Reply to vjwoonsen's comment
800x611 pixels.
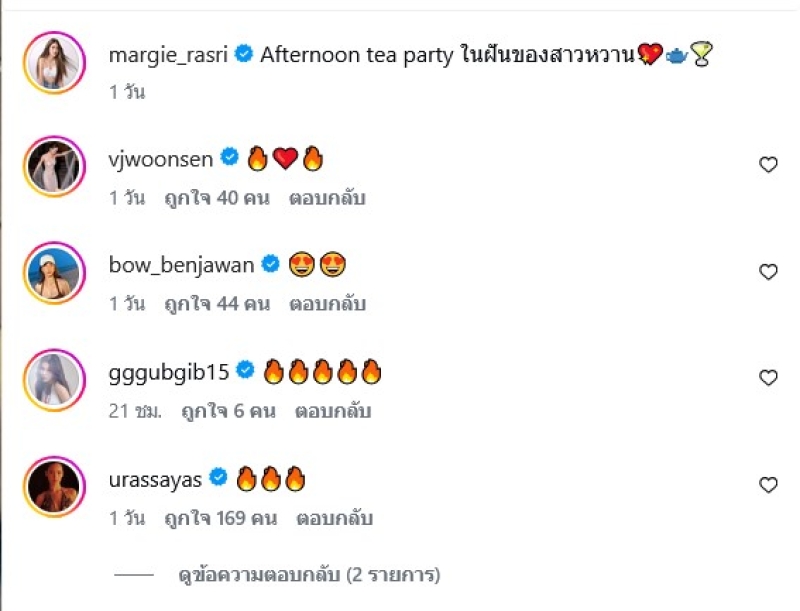pos(327,198)
